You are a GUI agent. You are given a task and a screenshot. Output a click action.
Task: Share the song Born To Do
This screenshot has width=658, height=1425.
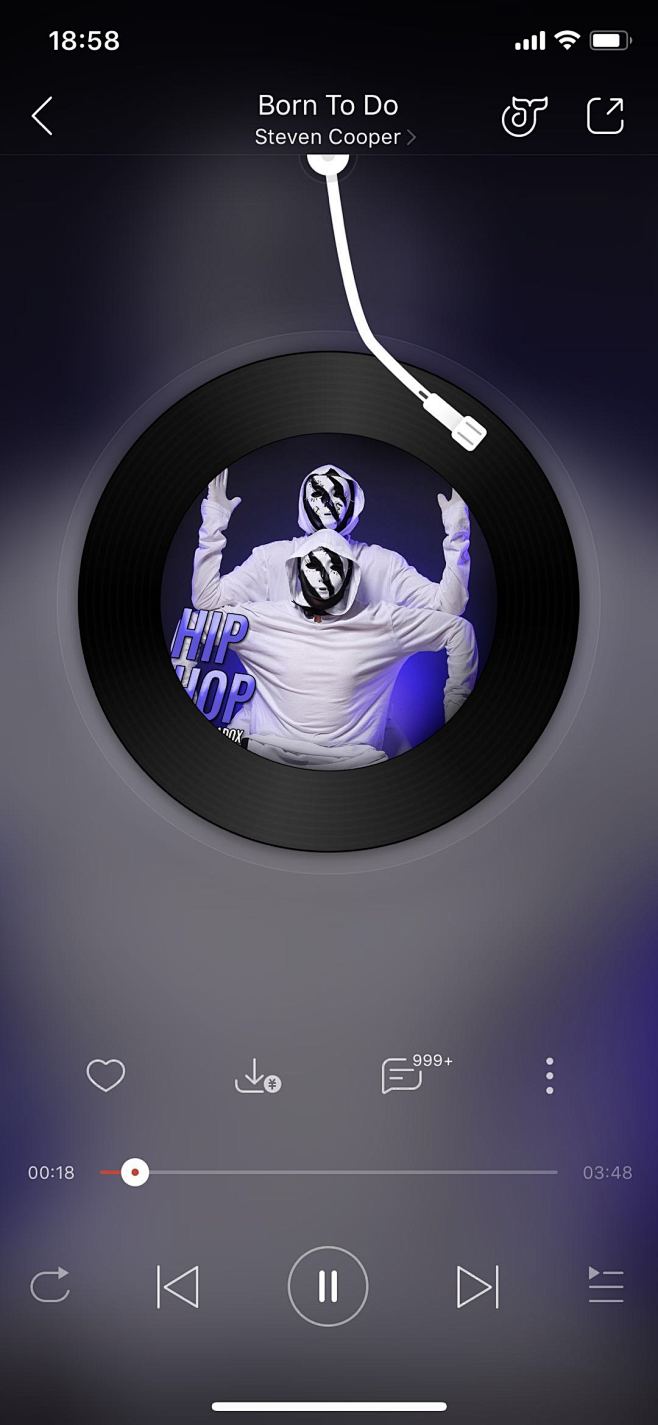click(605, 116)
